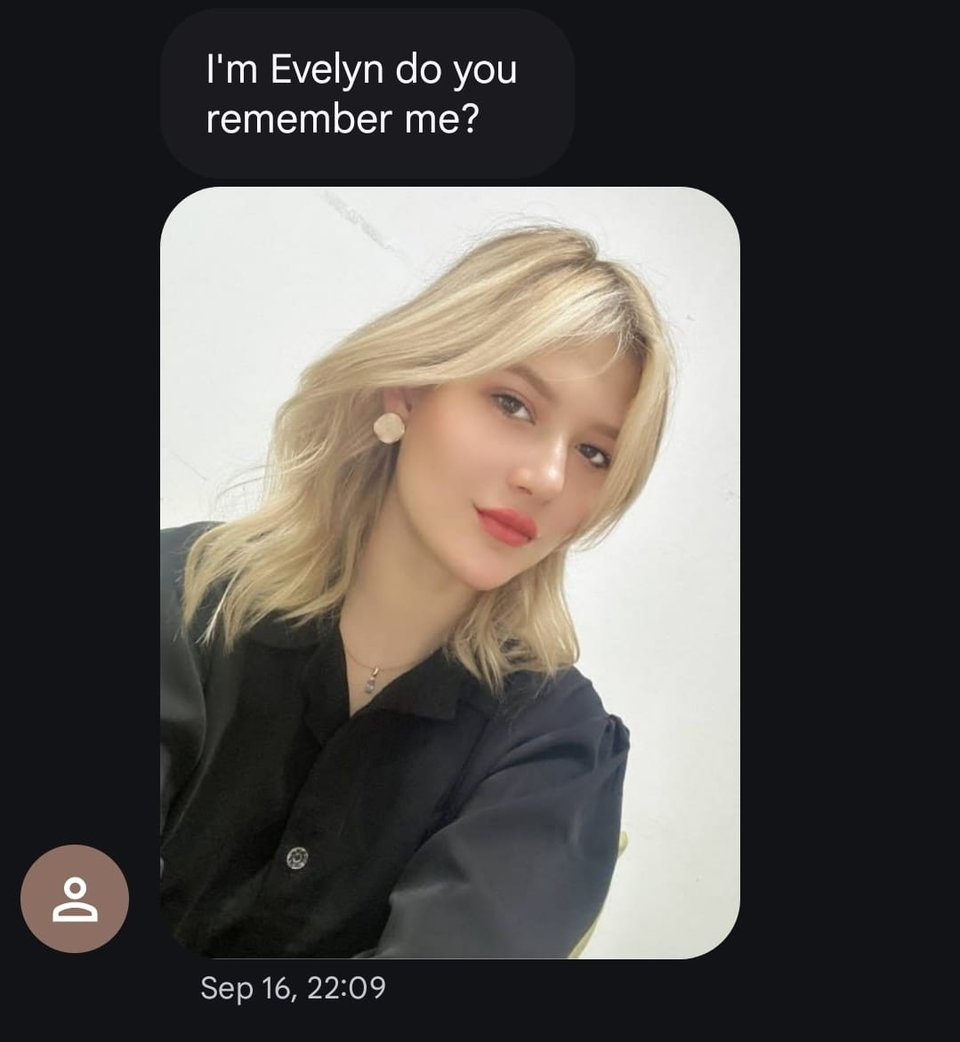Open the sender's contact avatar

coord(75,898)
